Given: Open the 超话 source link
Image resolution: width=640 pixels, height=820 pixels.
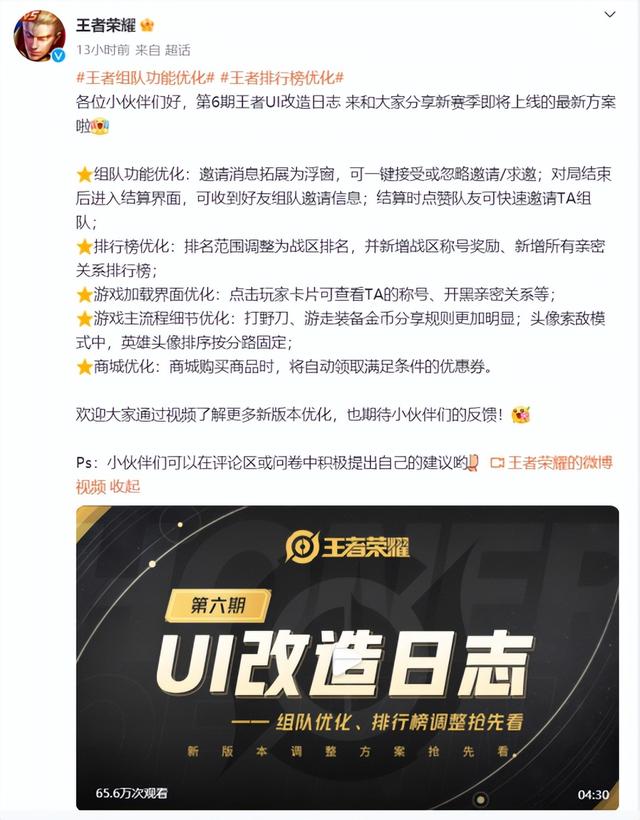Looking at the screenshot, I should [176, 50].
